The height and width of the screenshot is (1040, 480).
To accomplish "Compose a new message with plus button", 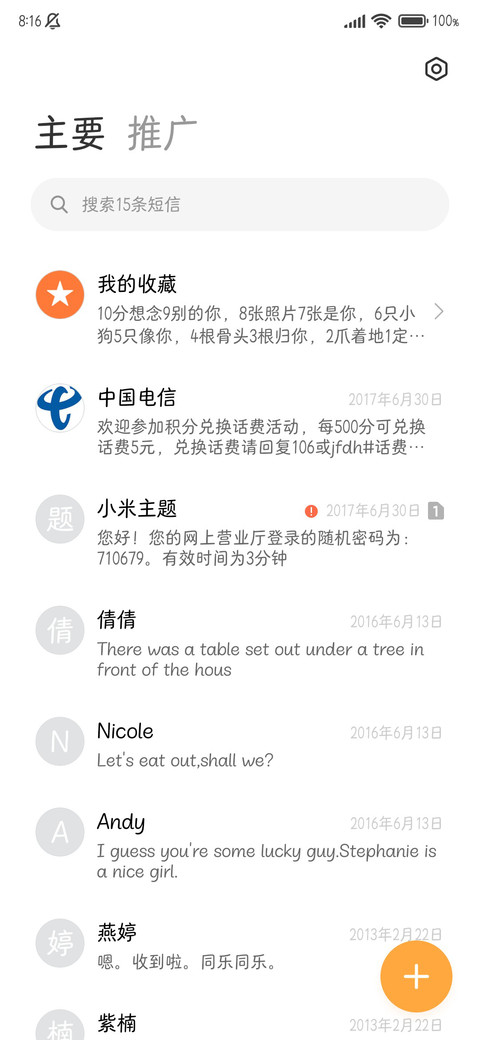I will (416, 976).
